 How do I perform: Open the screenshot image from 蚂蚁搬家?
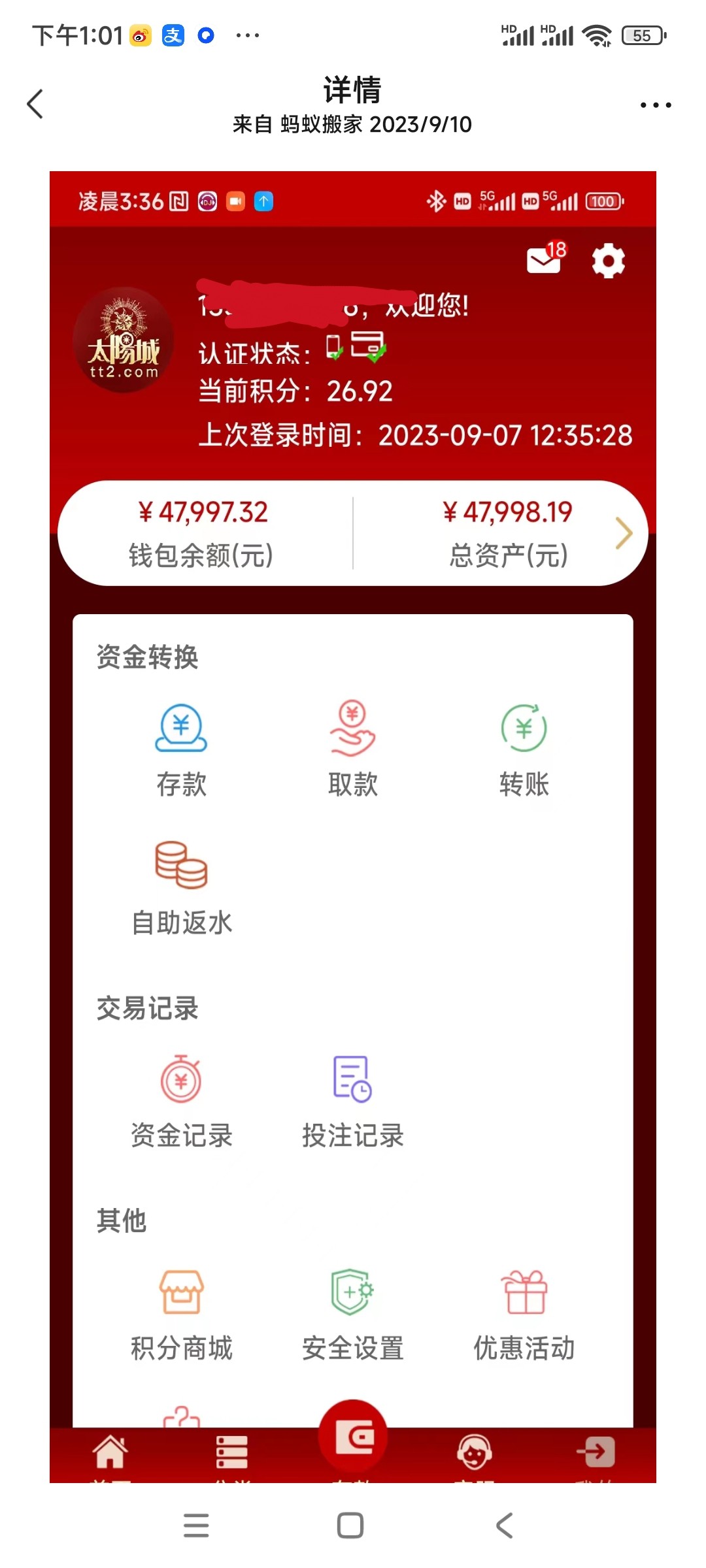(x=353, y=826)
